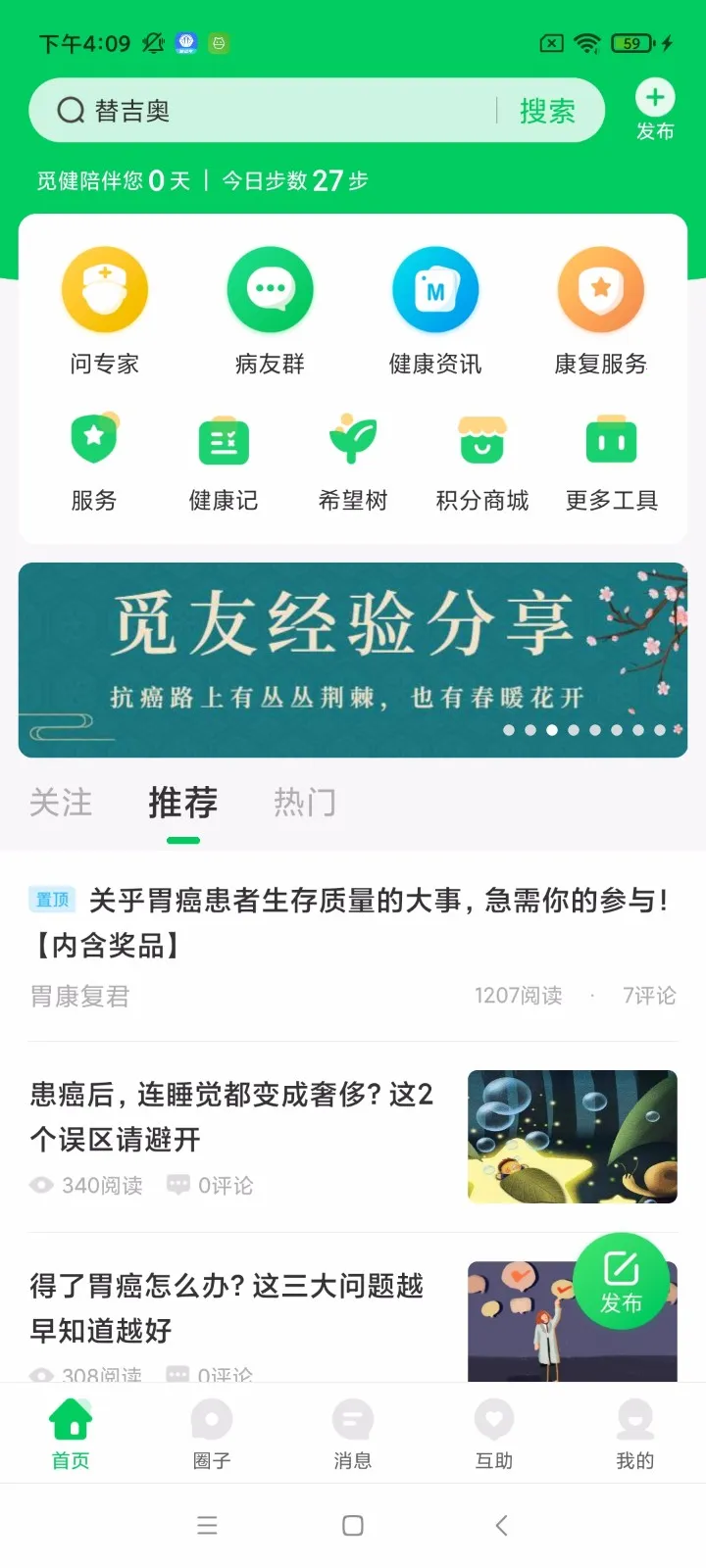Open the 健康记 health record icon

click(x=223, y=443)
